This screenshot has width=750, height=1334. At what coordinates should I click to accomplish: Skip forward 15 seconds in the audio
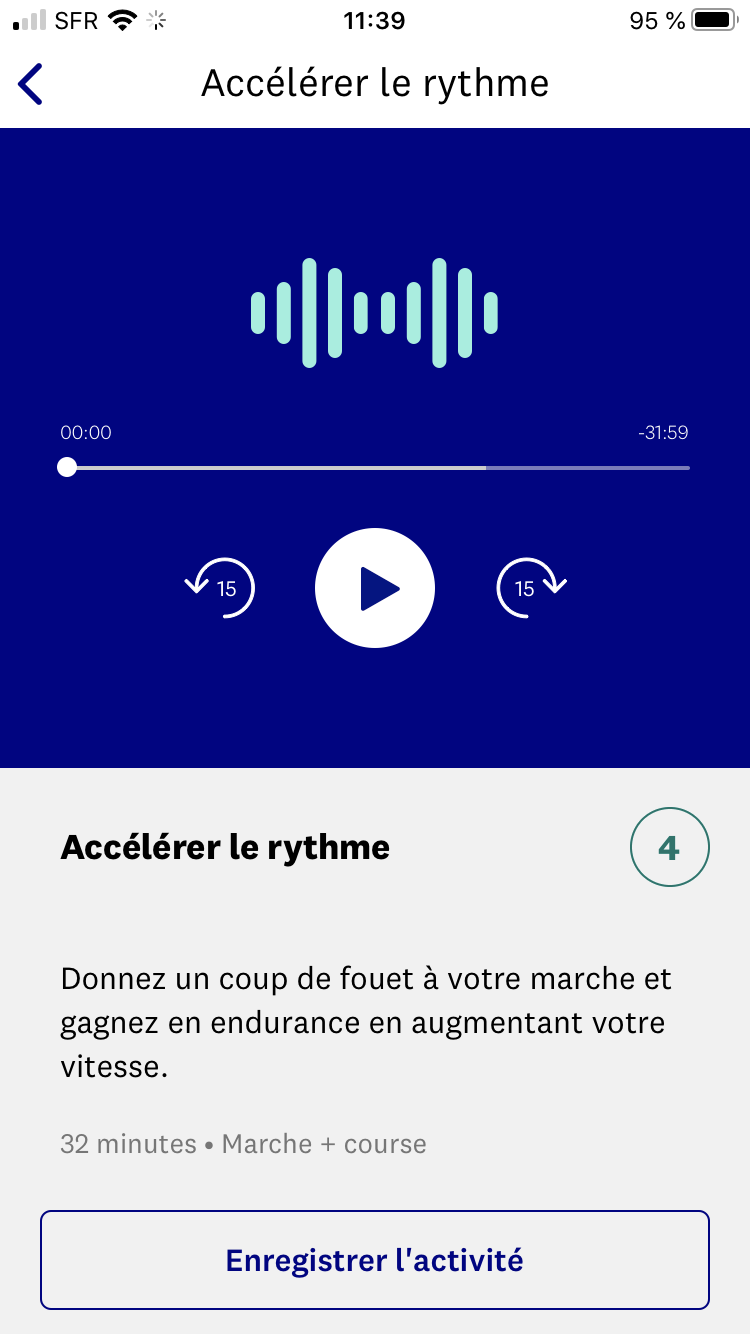click(x=531, y=588)
